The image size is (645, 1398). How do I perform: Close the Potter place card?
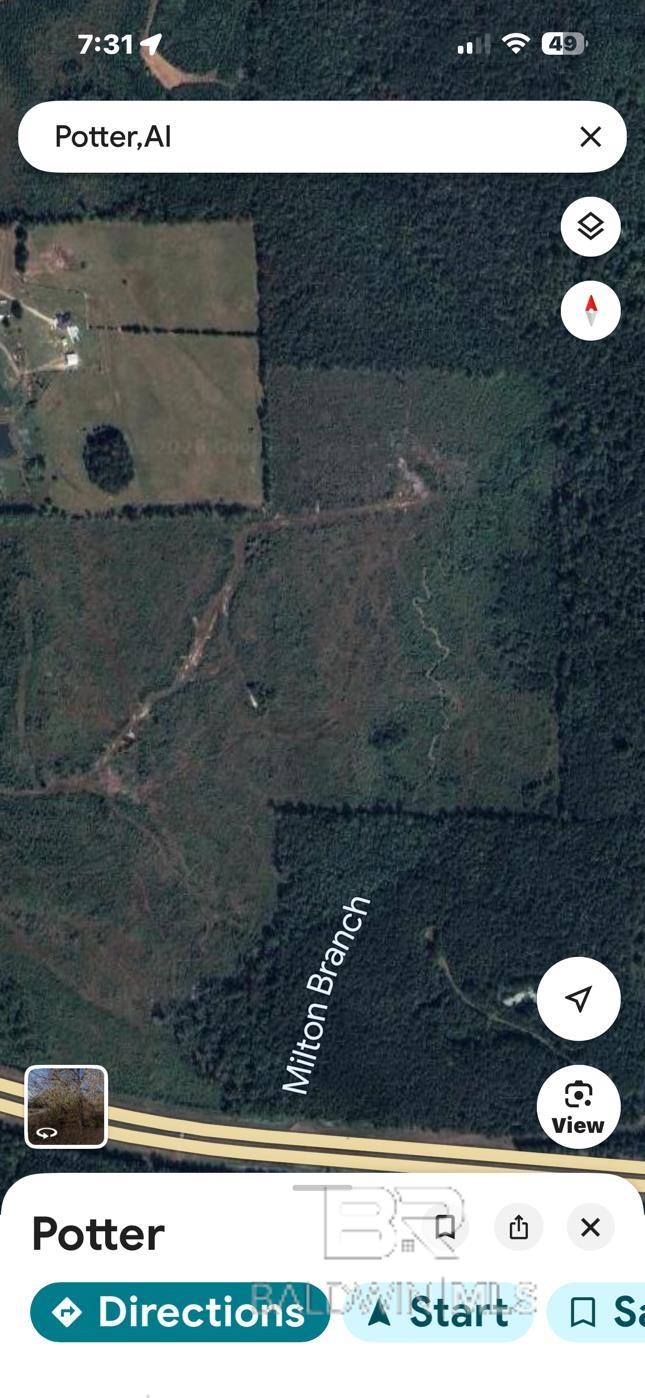pyautogui.click(x=590, y=1227)
